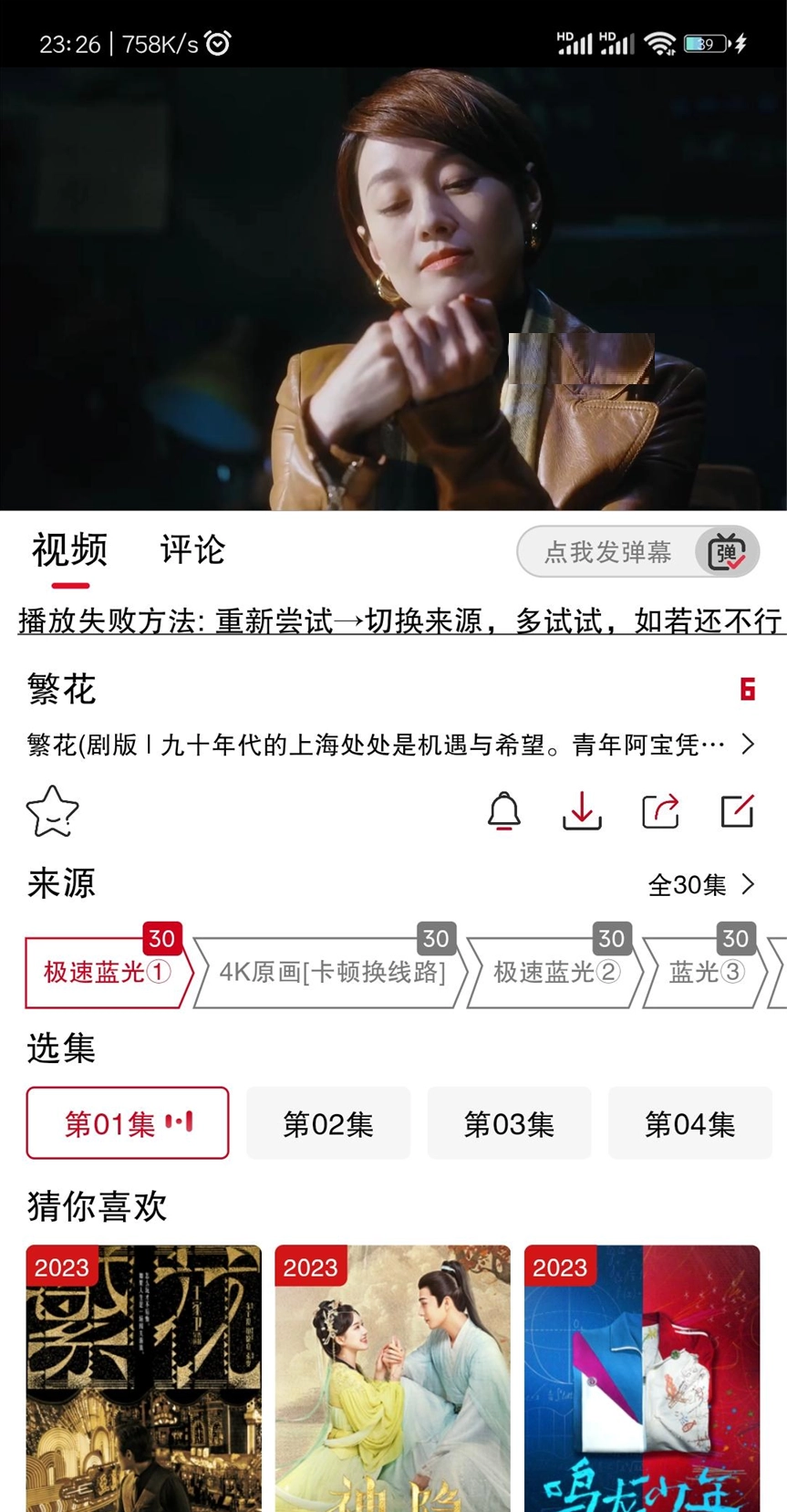The image size is (787, 1512).
Task: Open the 2023 costume drama couple poster
Action: pos(393,1378)
